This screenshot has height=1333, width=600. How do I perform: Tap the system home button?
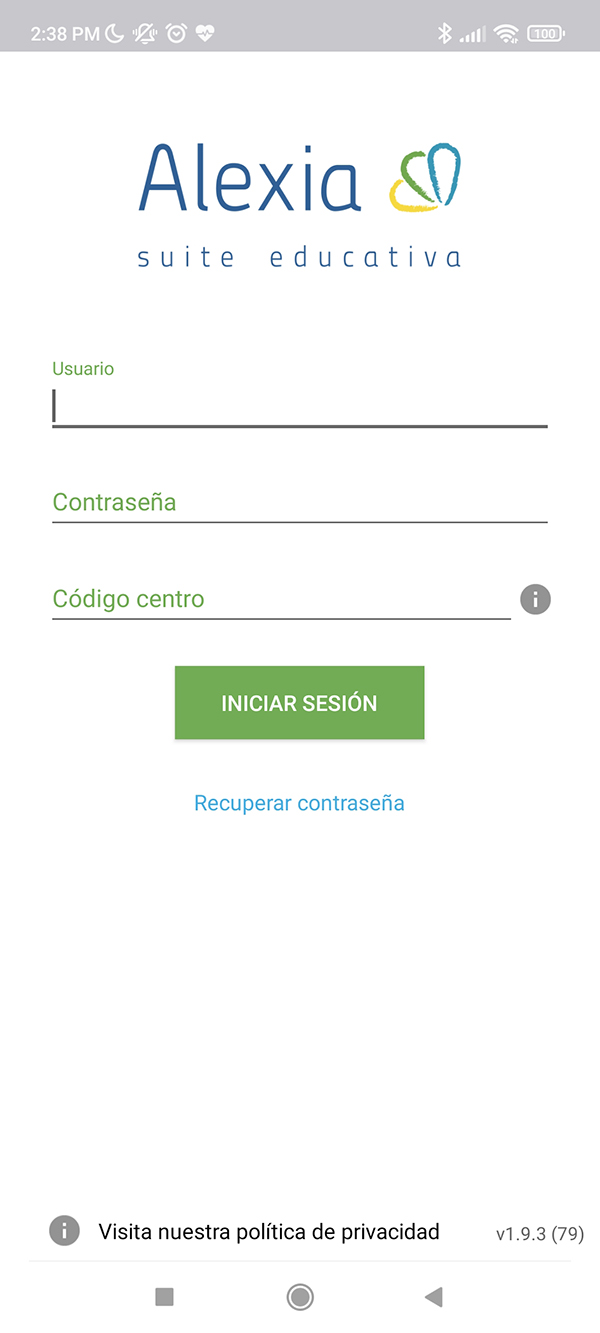pos(299,1297)
